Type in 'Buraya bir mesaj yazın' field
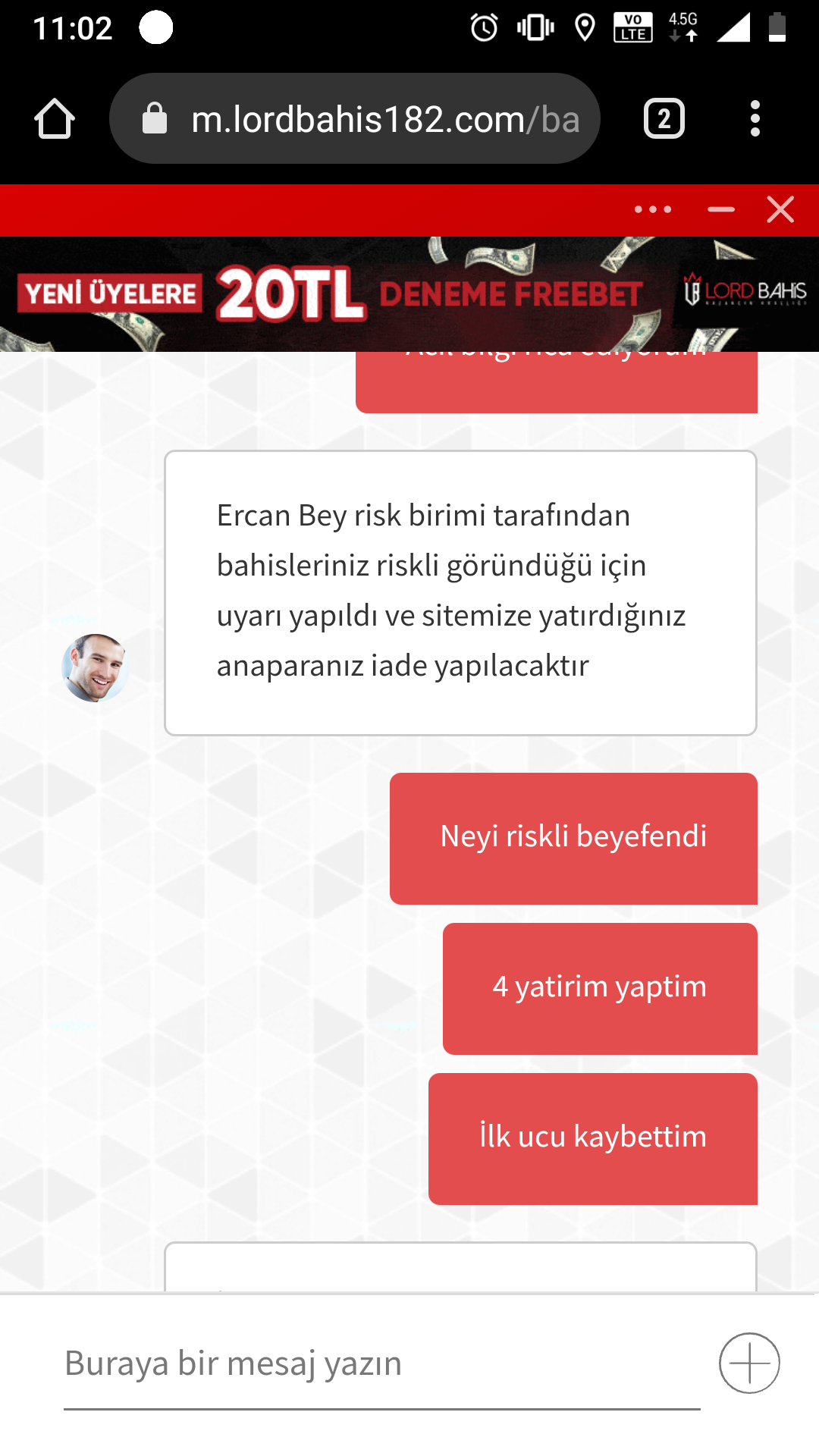Image resolution: width=819 pixels, height=1456 pixels. click(x=381, y=1363)
